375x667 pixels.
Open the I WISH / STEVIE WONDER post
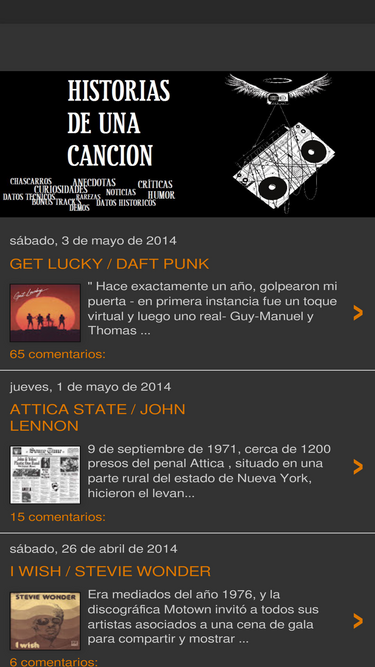click(x=110, y=571)
